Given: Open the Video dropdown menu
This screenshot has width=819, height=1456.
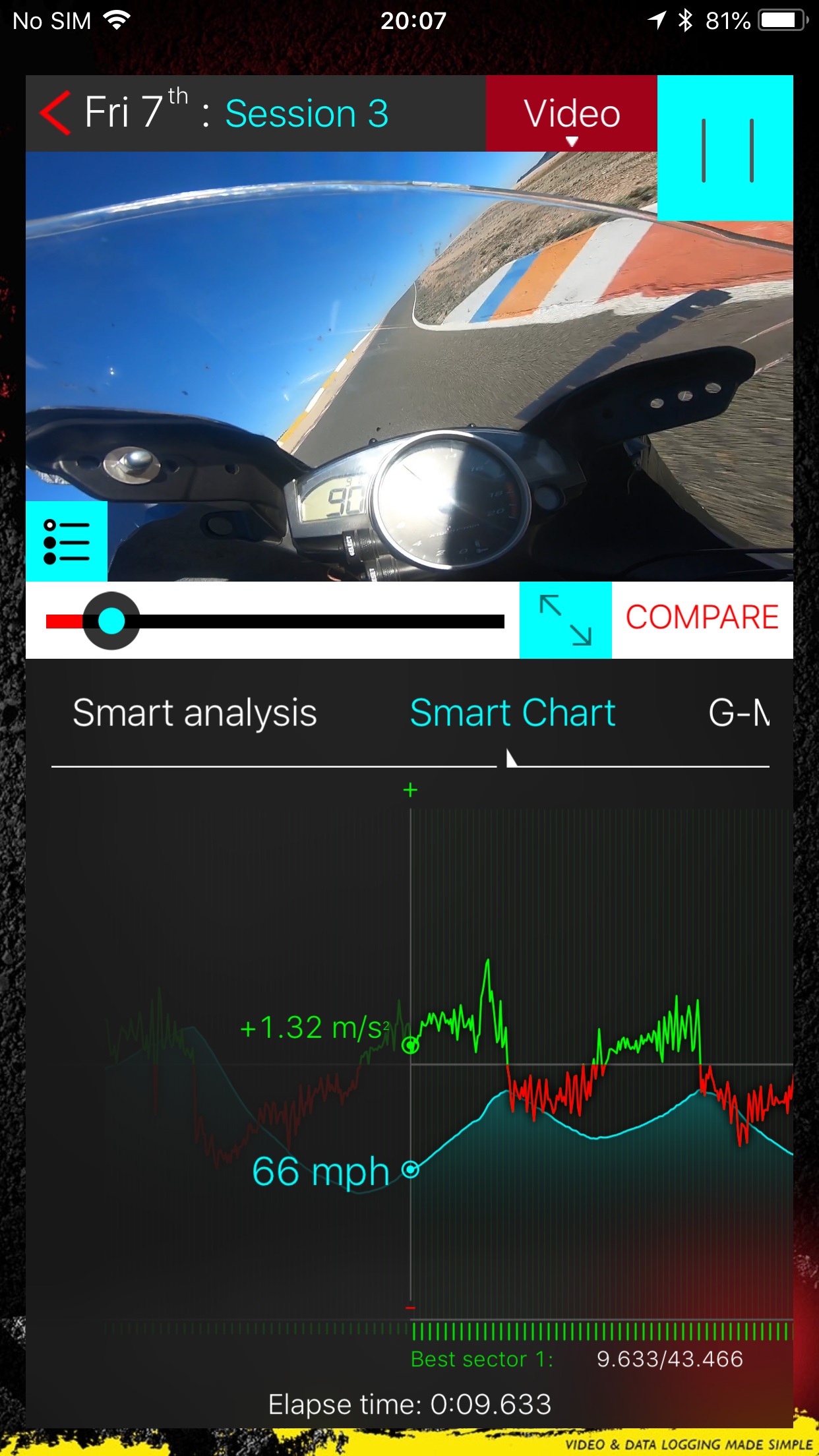Looking at the screenshot, I should (571, 114).
